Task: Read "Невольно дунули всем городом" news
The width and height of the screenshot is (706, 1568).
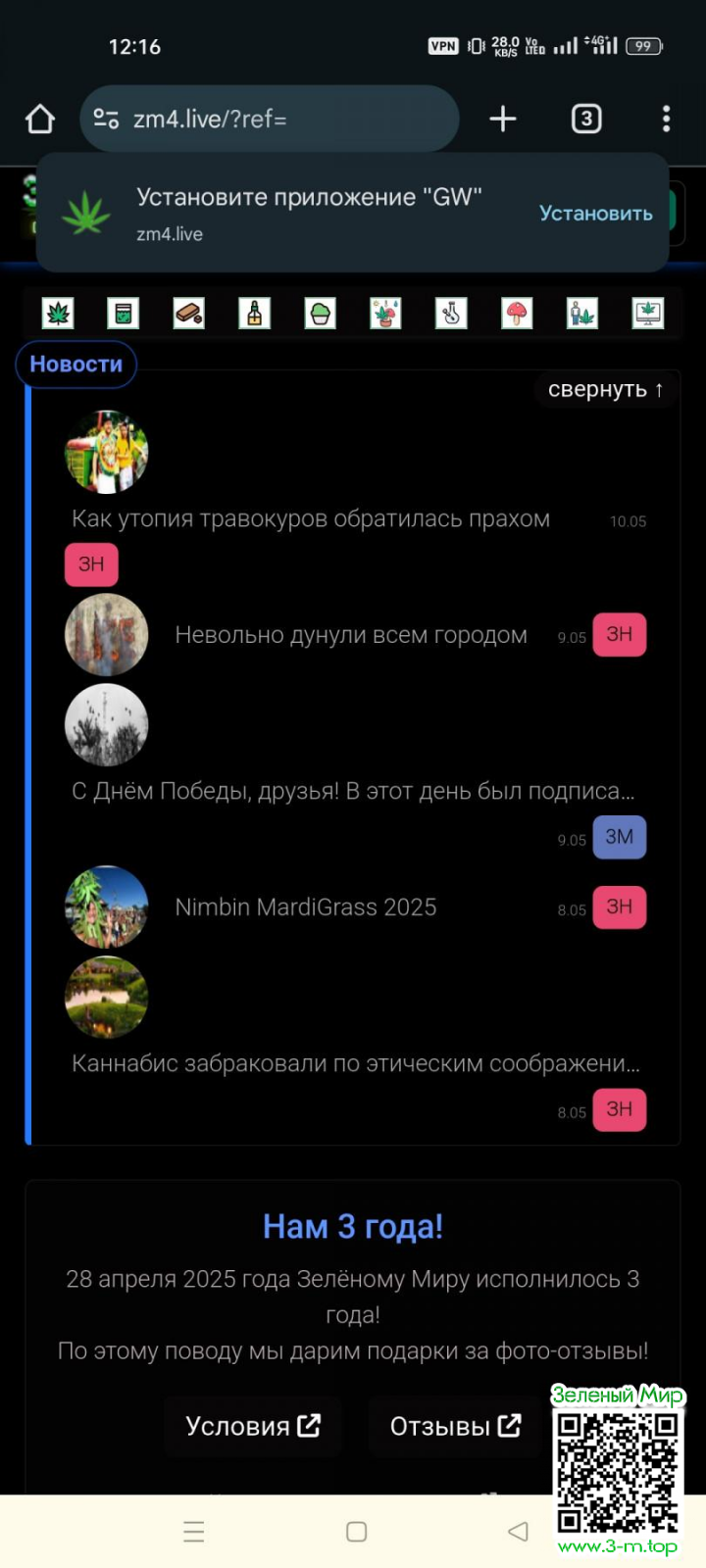Action: [350, 635]
